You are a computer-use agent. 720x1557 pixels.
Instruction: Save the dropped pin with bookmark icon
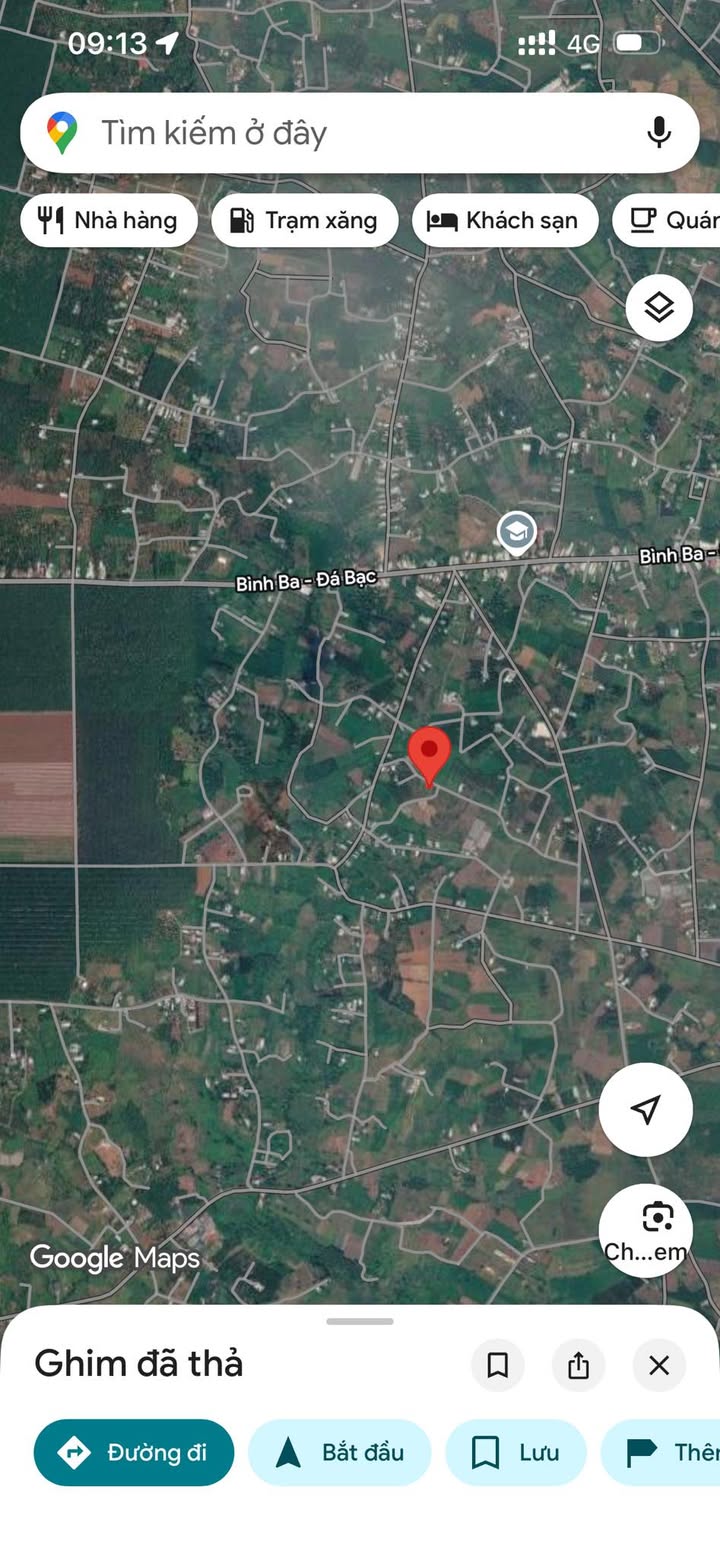pyautogui.click(x=497, y=1365)
